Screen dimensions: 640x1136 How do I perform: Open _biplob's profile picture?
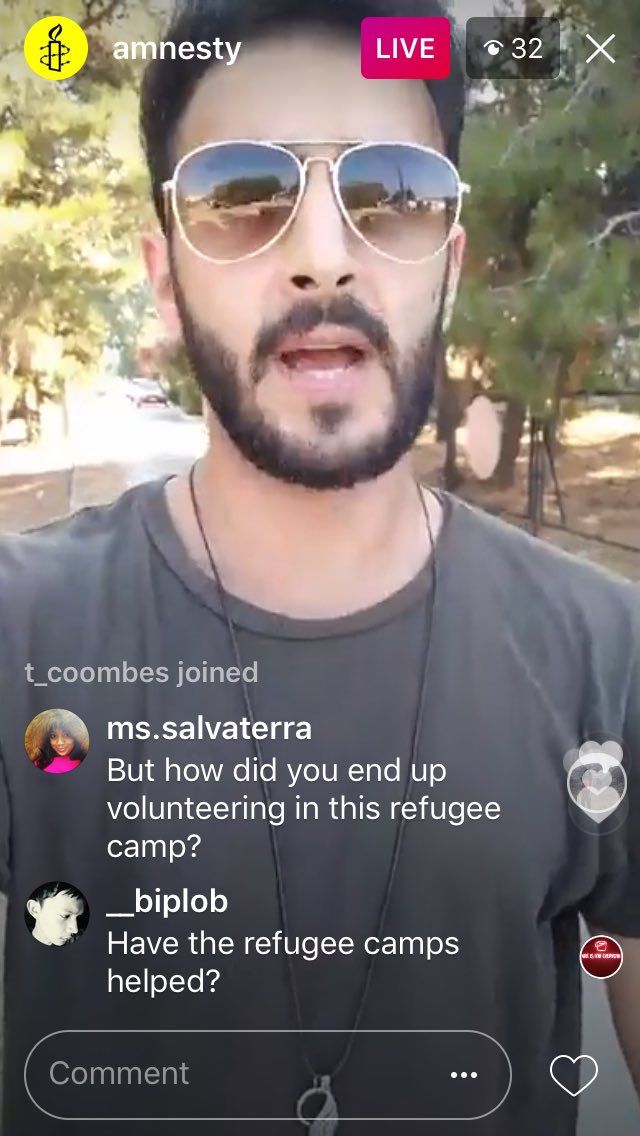(57, 914)
